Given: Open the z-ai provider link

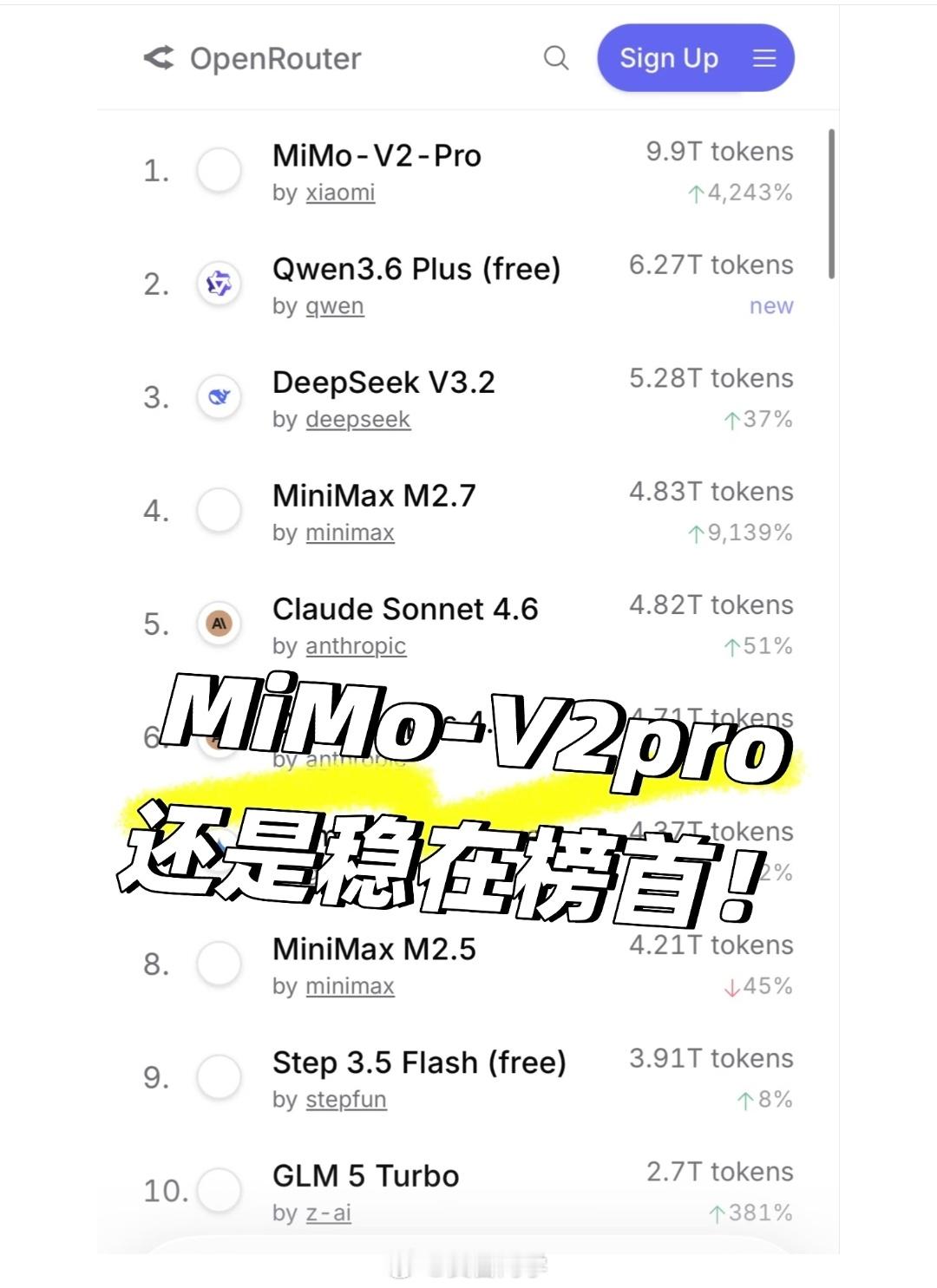Looking at the screenshot, I should (x=328, y=1213).
